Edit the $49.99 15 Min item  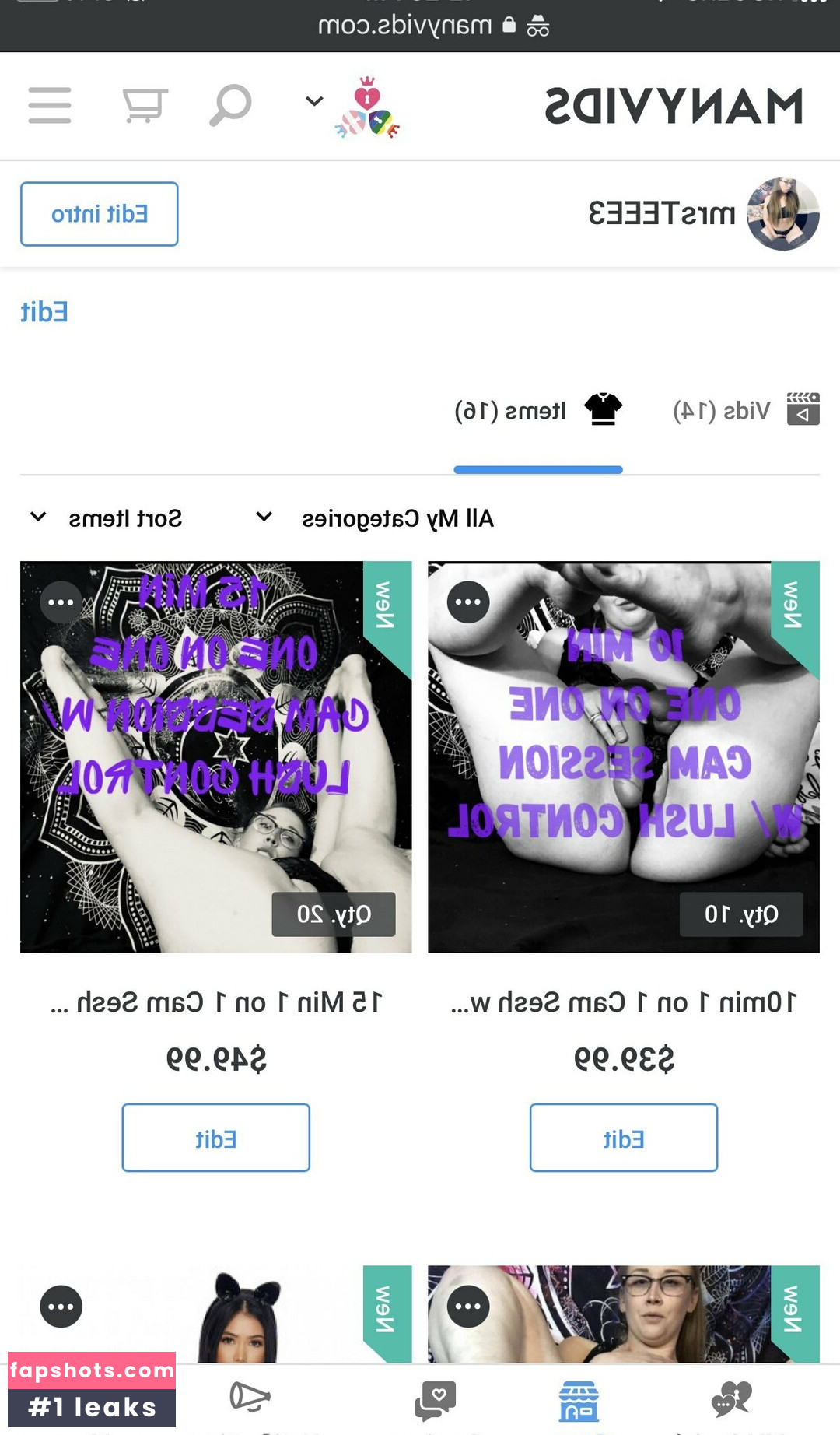tap(215, 1138)
